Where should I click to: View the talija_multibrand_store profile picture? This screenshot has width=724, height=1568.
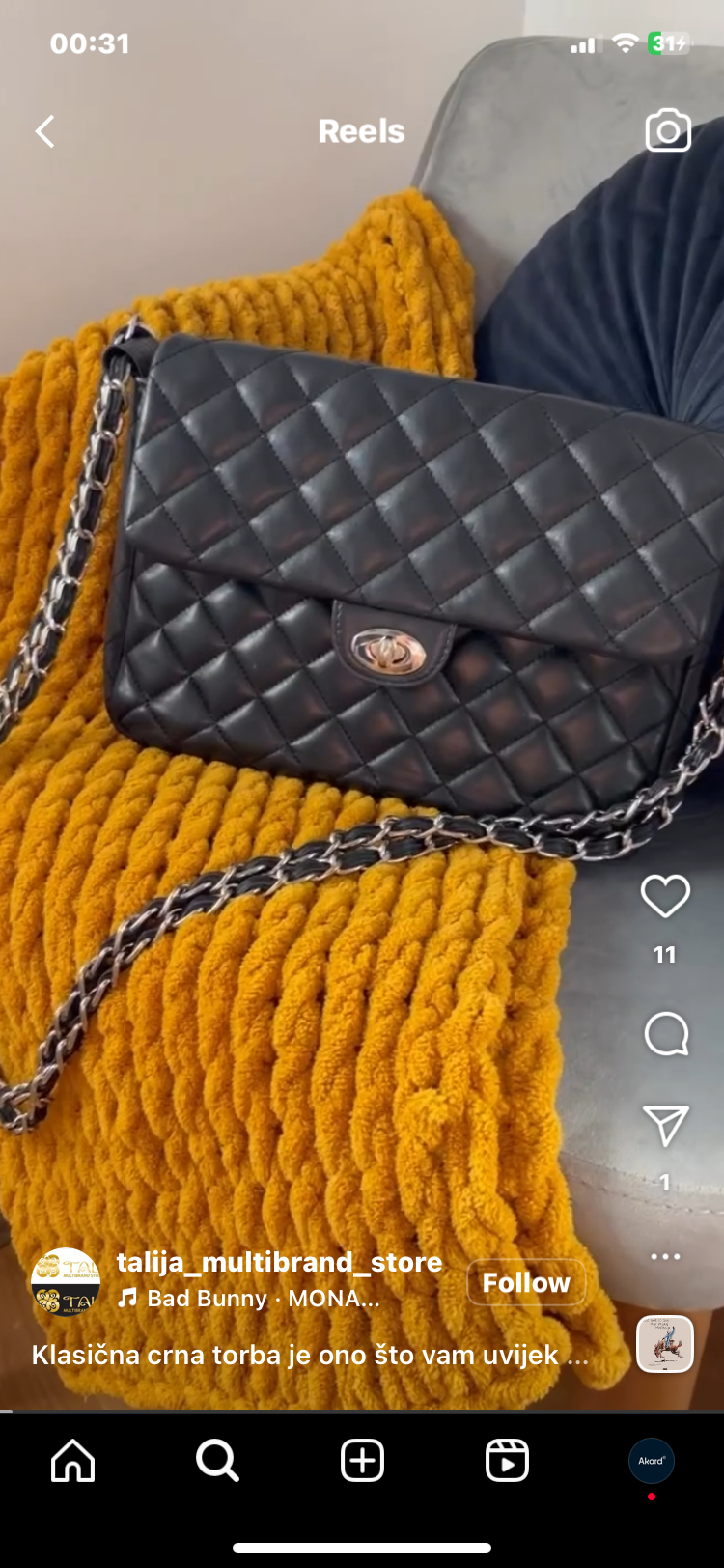66,1281
